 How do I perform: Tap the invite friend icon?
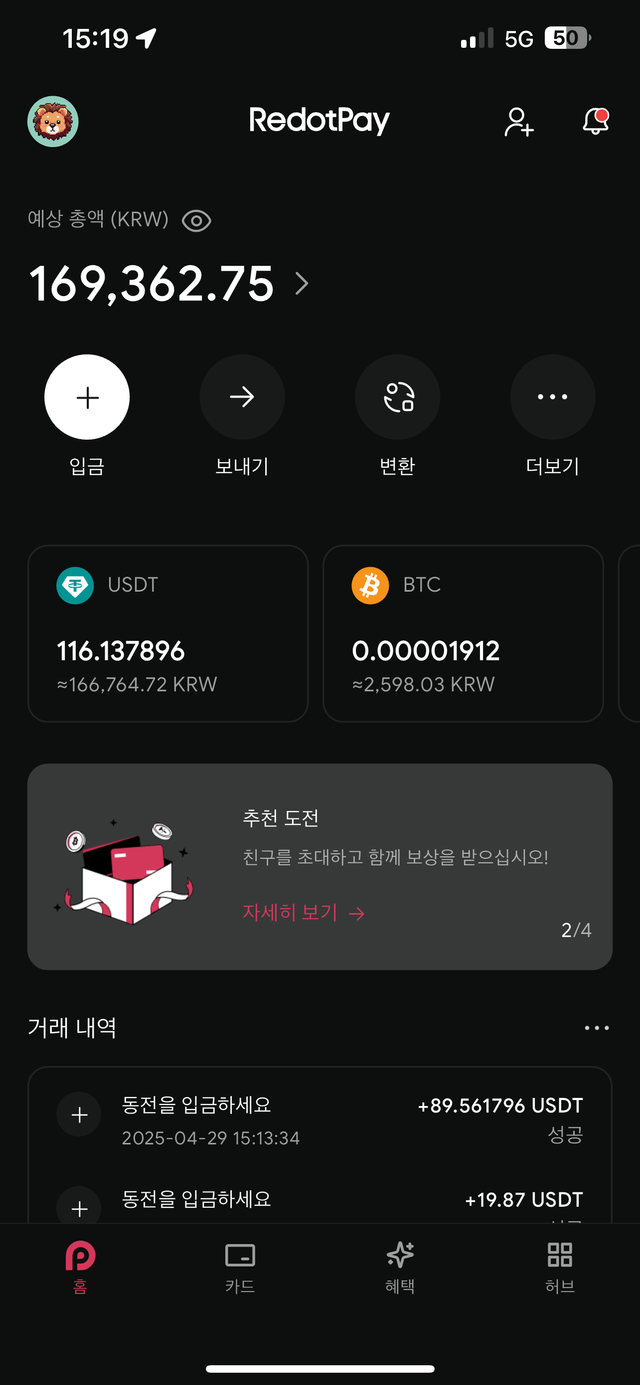(519, 122)
